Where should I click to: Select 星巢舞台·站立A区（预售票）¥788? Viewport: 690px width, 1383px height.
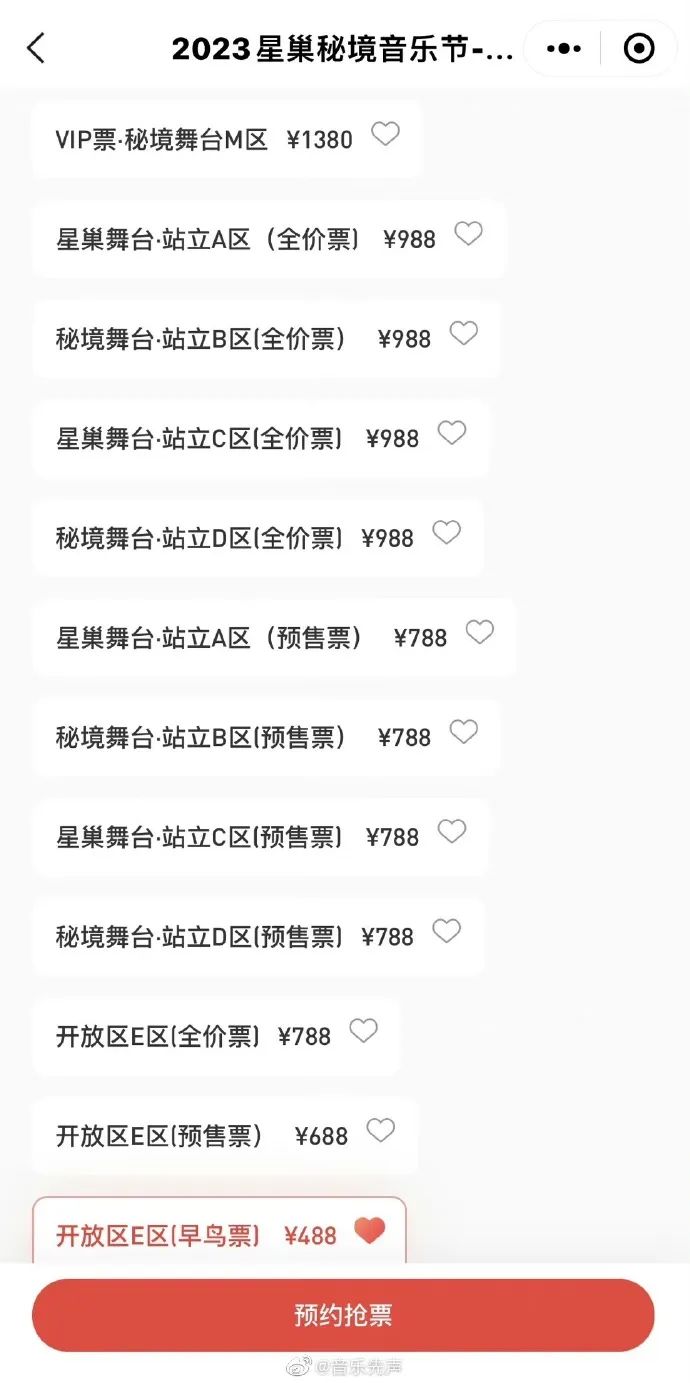pos(251,638)
